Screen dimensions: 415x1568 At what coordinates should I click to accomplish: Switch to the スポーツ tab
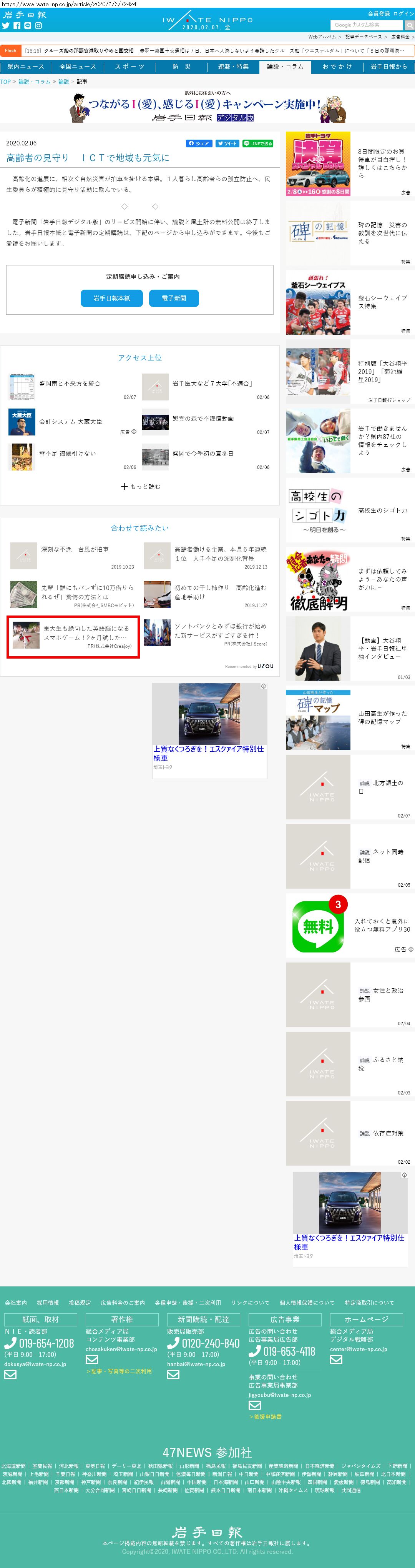[x=129, y=67]
